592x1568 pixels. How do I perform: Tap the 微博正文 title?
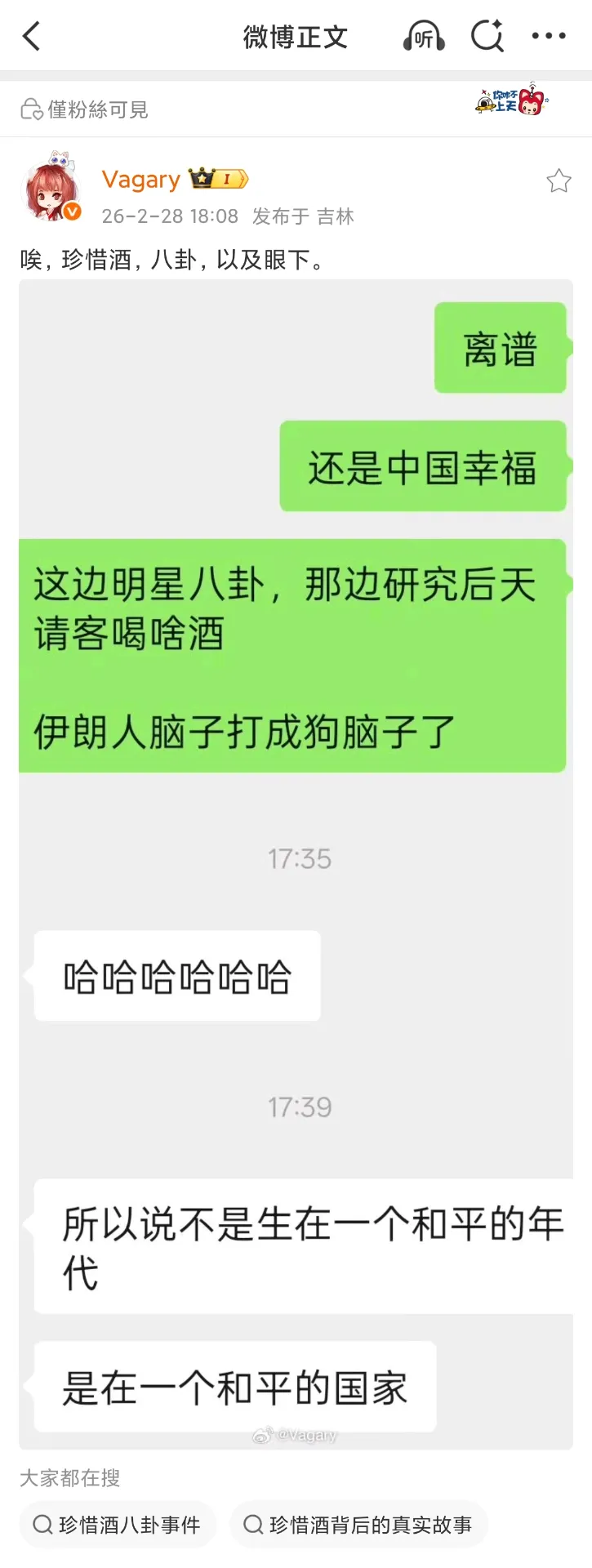[296, 36]
